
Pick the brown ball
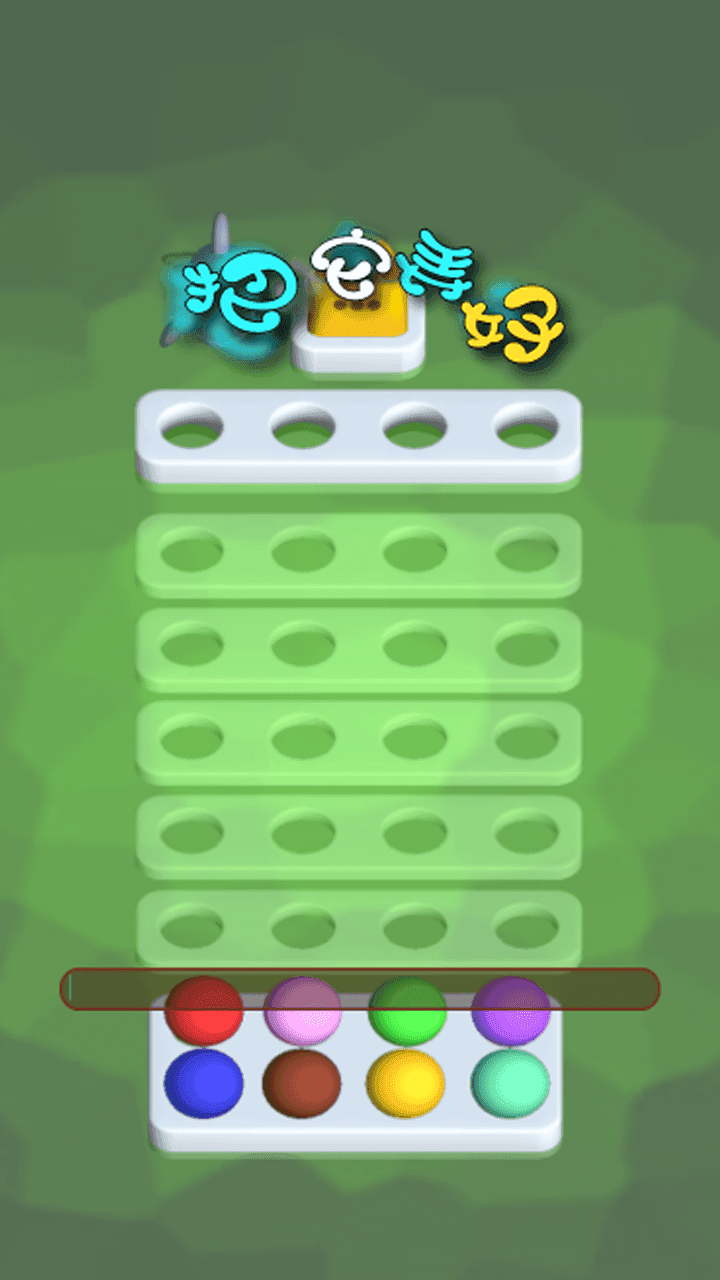302,1083
